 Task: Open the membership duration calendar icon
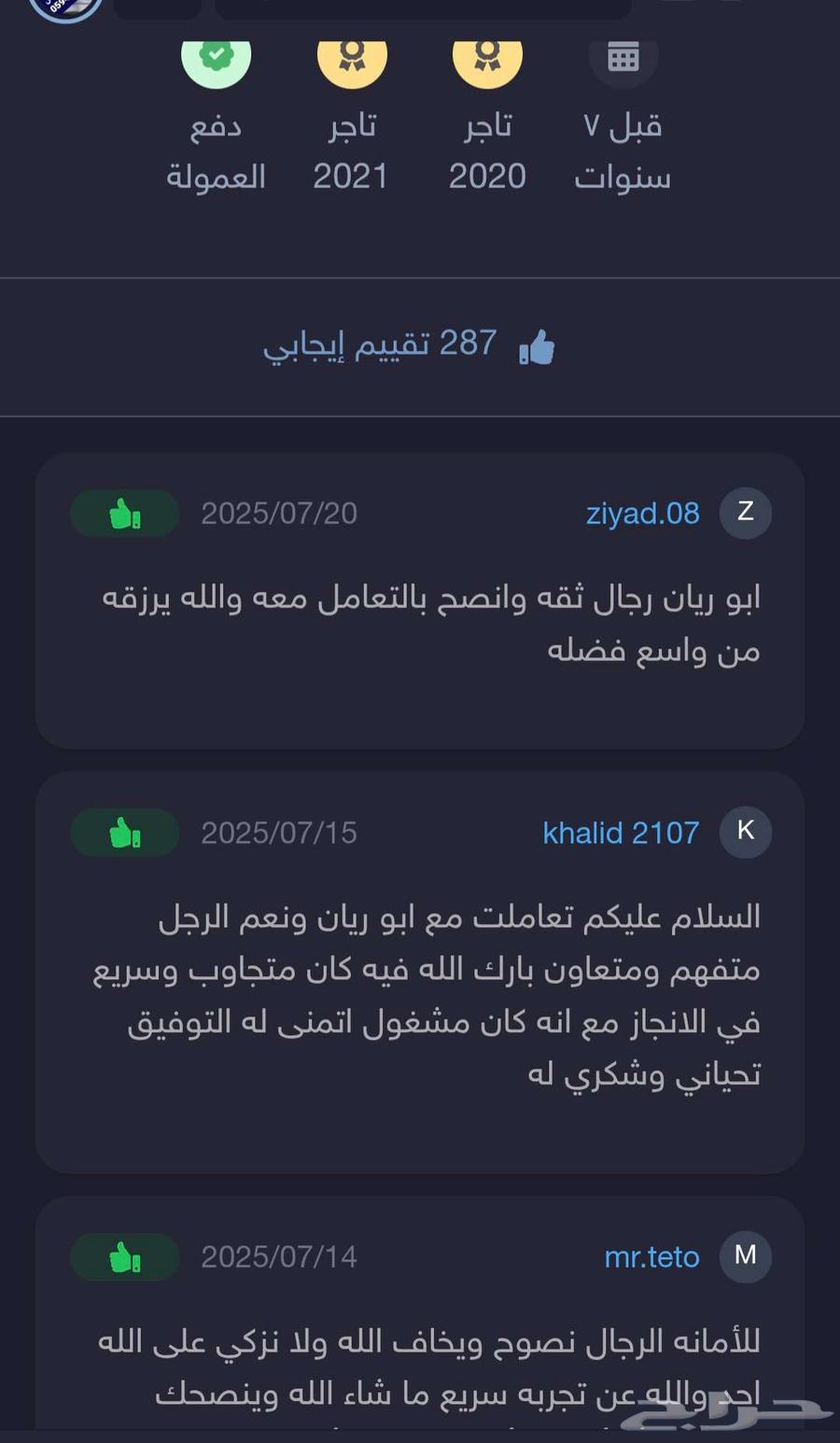[x=623, y=56]
